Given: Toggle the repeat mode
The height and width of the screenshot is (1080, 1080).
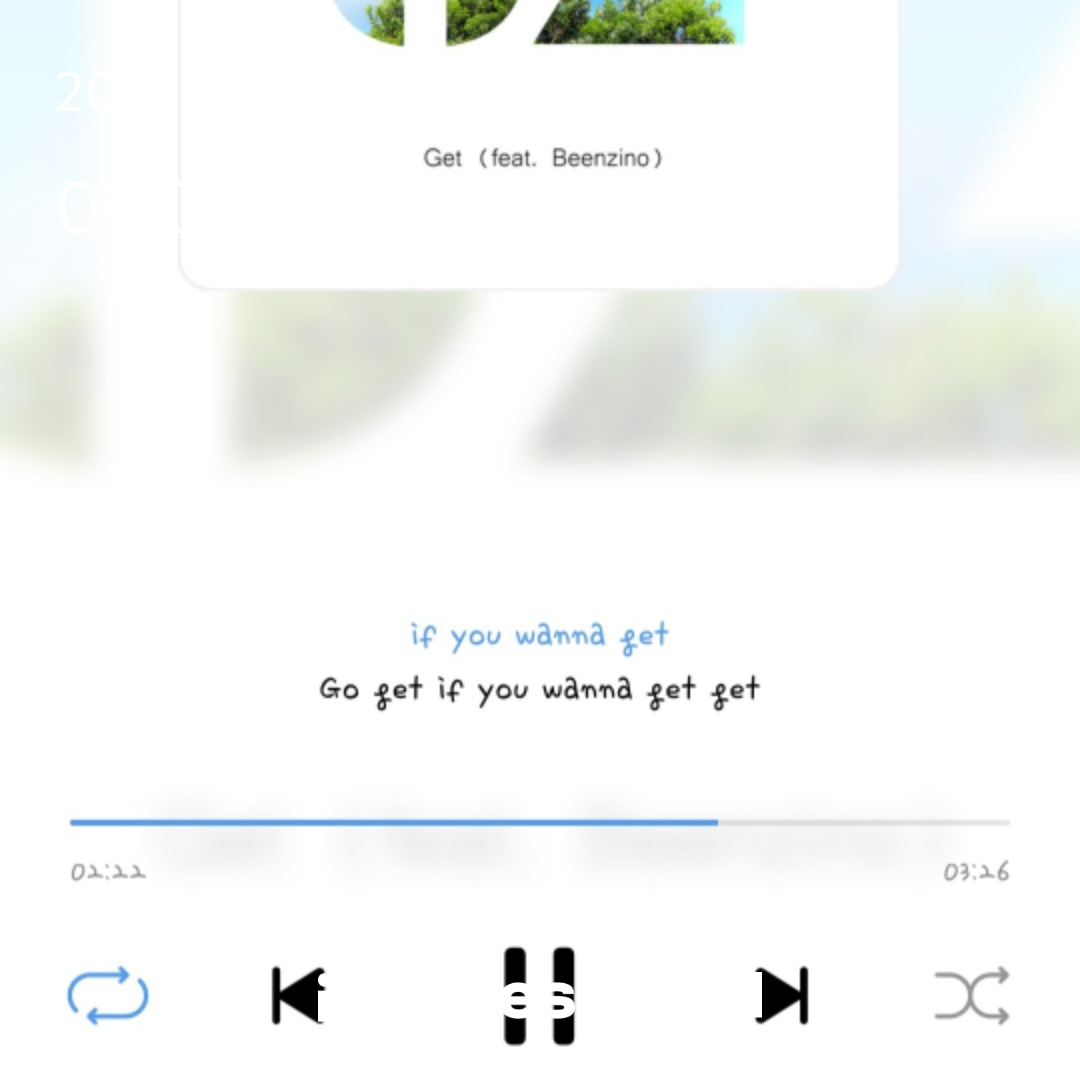Looking at the screenshot, I should point(108,995).
